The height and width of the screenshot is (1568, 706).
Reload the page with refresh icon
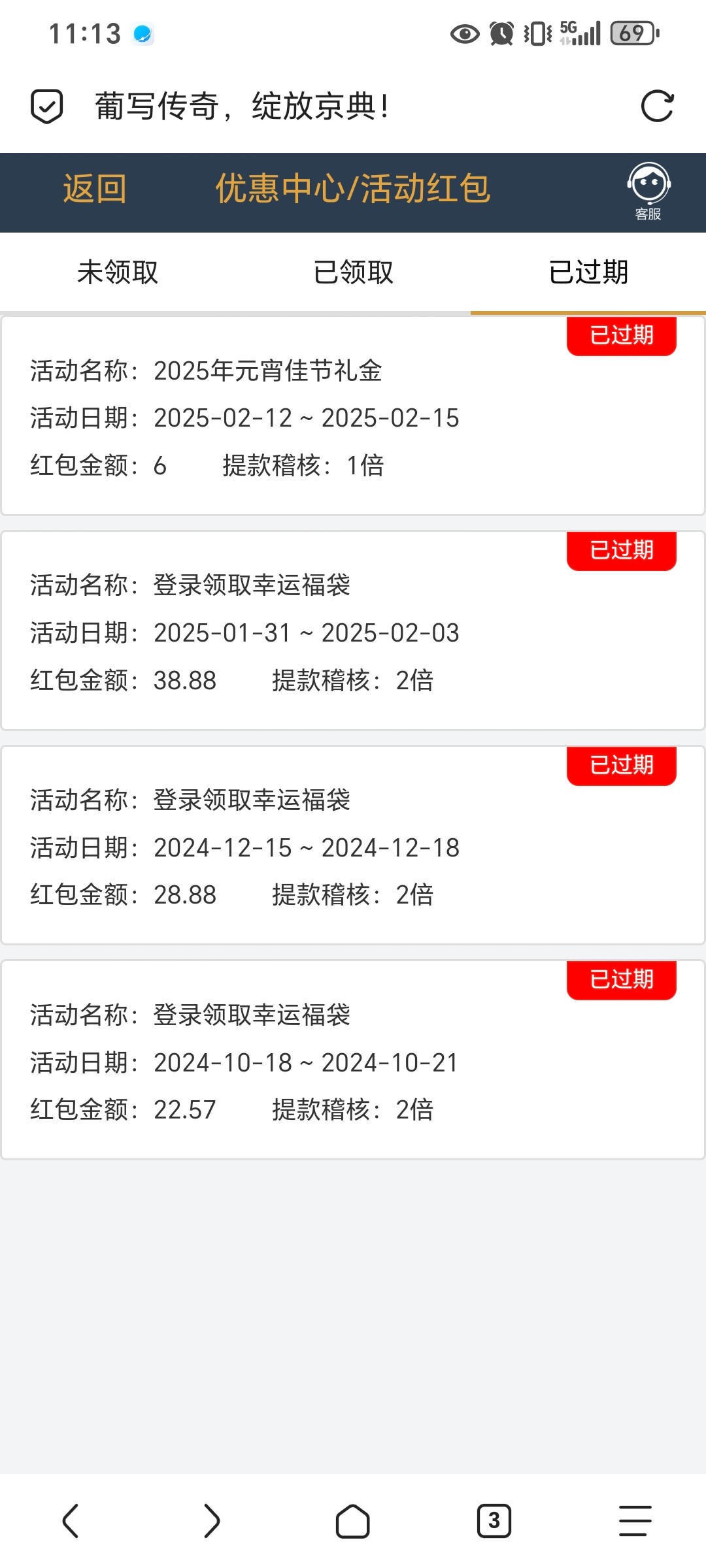[x=657, y=106]
